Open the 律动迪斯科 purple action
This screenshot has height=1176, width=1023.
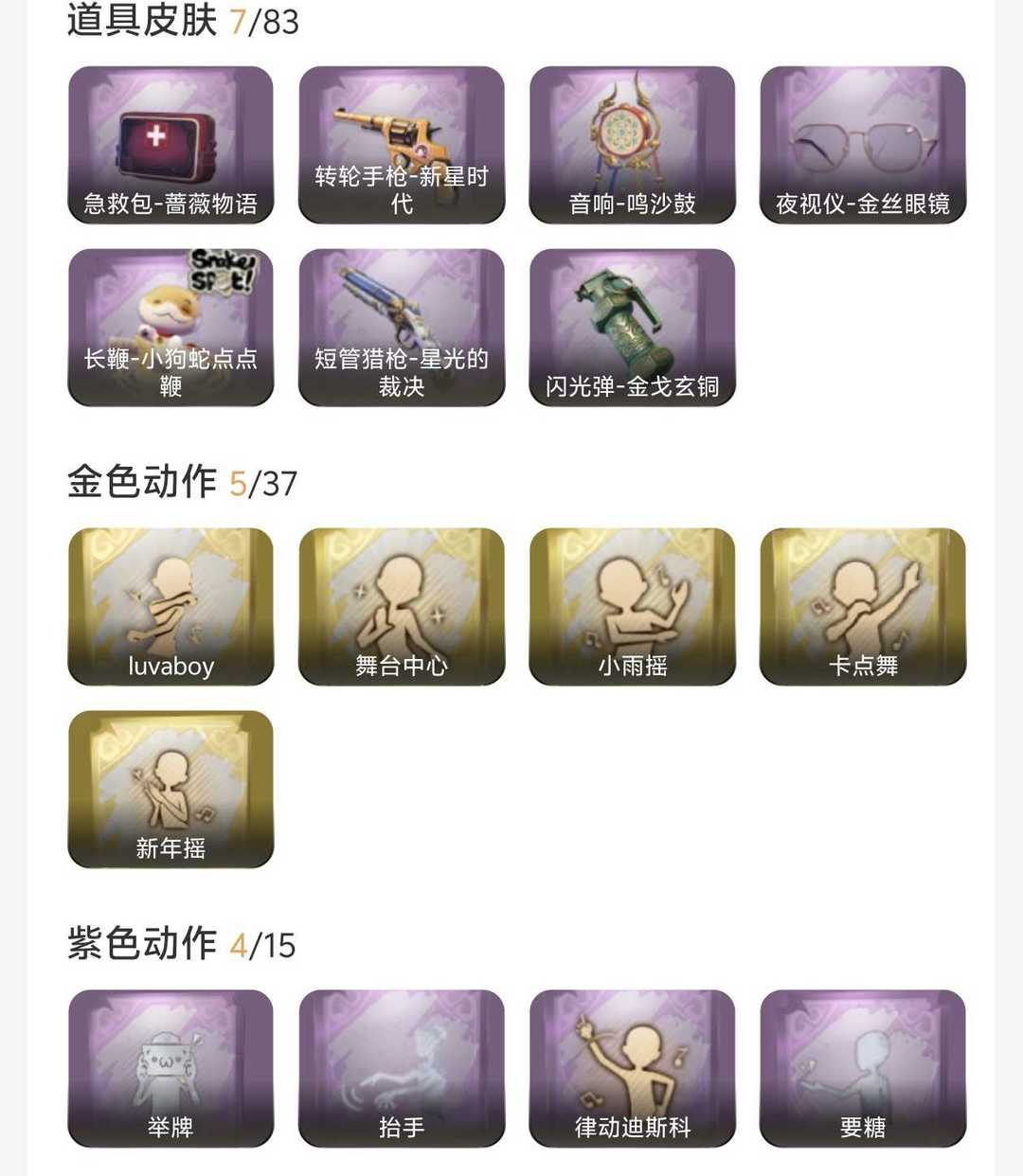[632, 1068]
